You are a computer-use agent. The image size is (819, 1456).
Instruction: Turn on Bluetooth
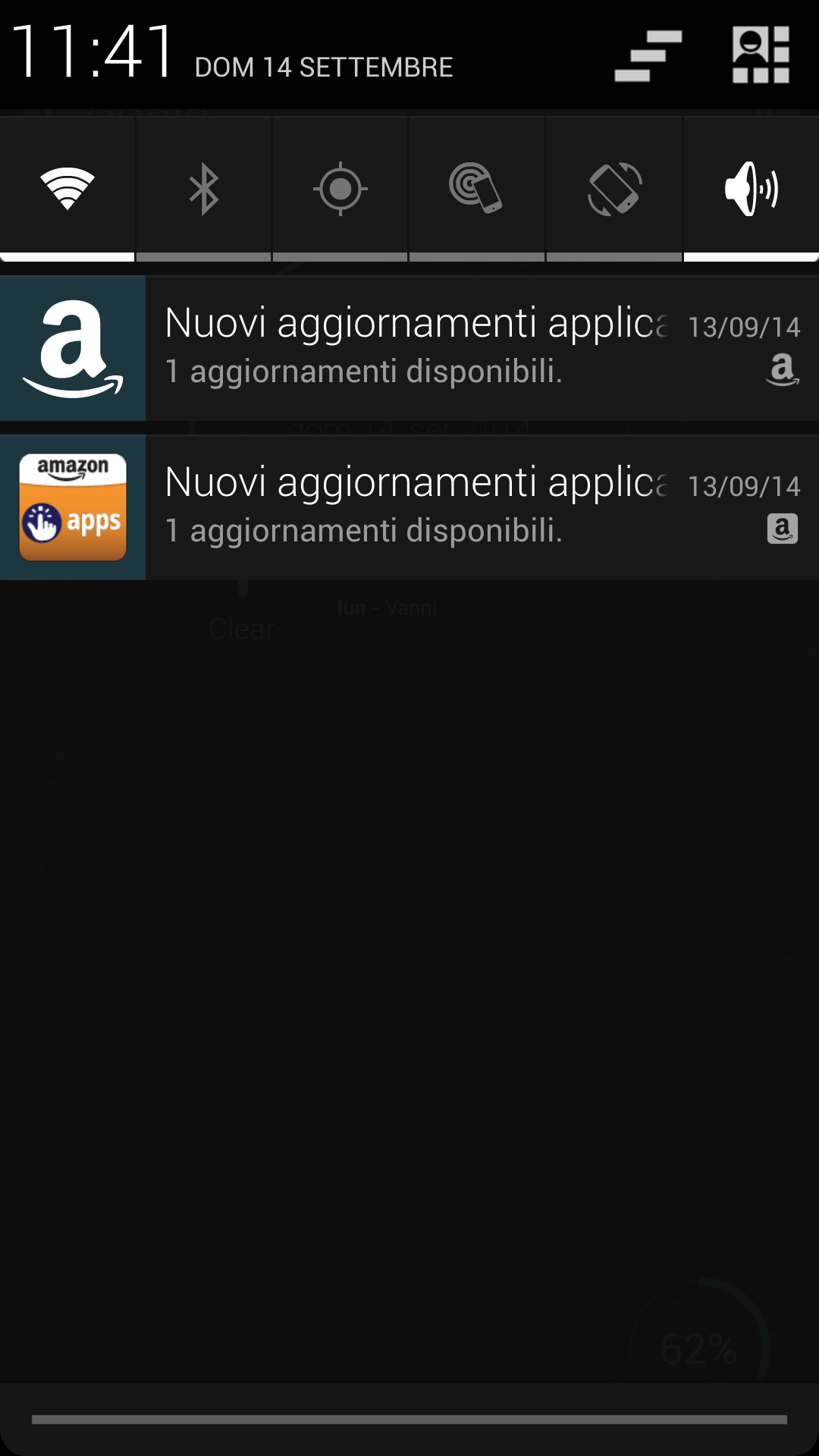pos(203,190)
